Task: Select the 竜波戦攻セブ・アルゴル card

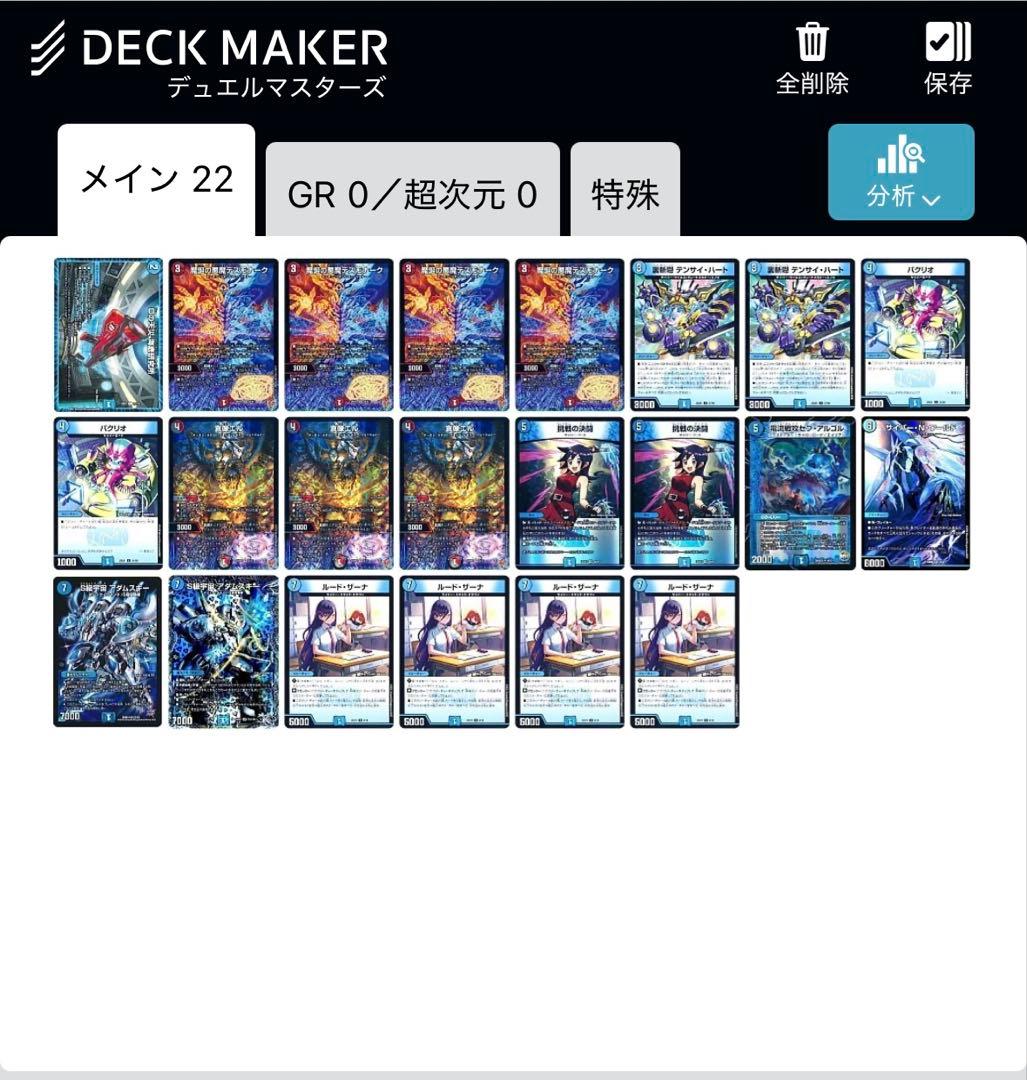Action: pos(800,493)
